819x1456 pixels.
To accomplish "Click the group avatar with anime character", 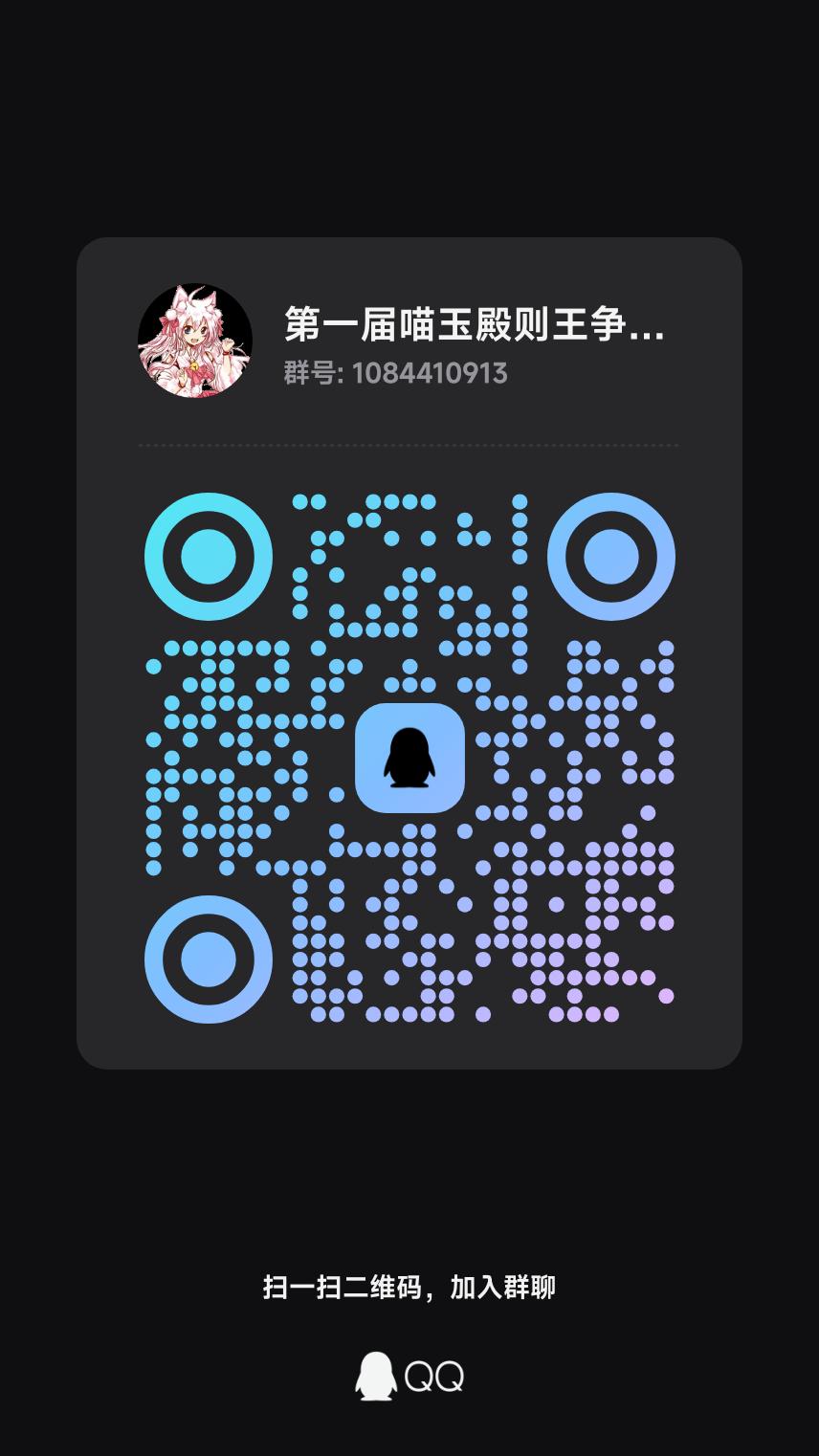I will [194, 342].
